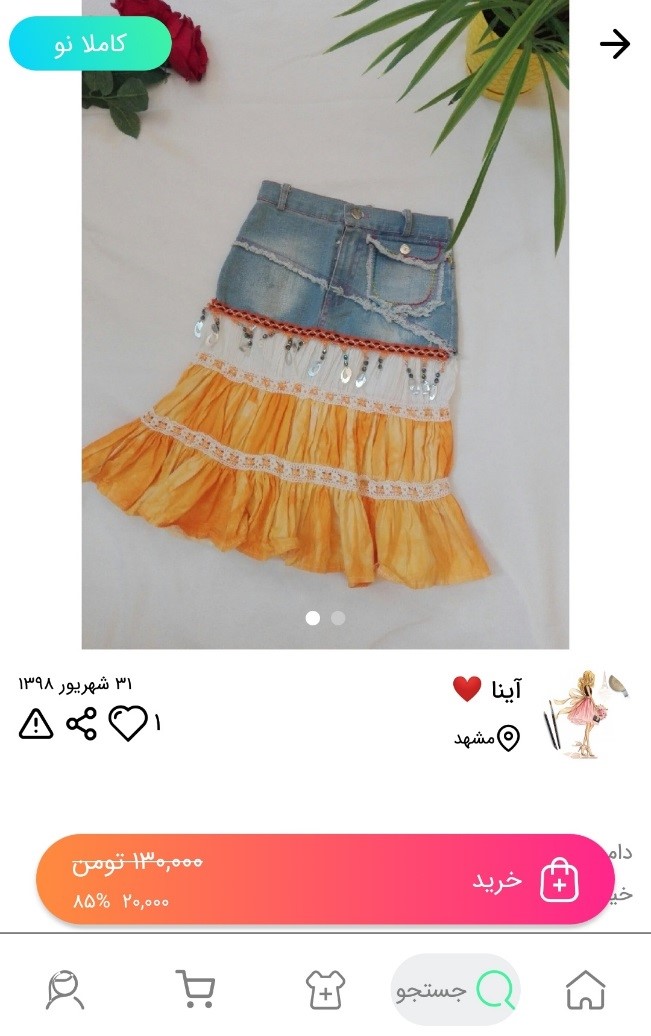This screenshot has height=1036, width=651.
Task: Go to the user profile tab
Action: (x=65, y=990)
